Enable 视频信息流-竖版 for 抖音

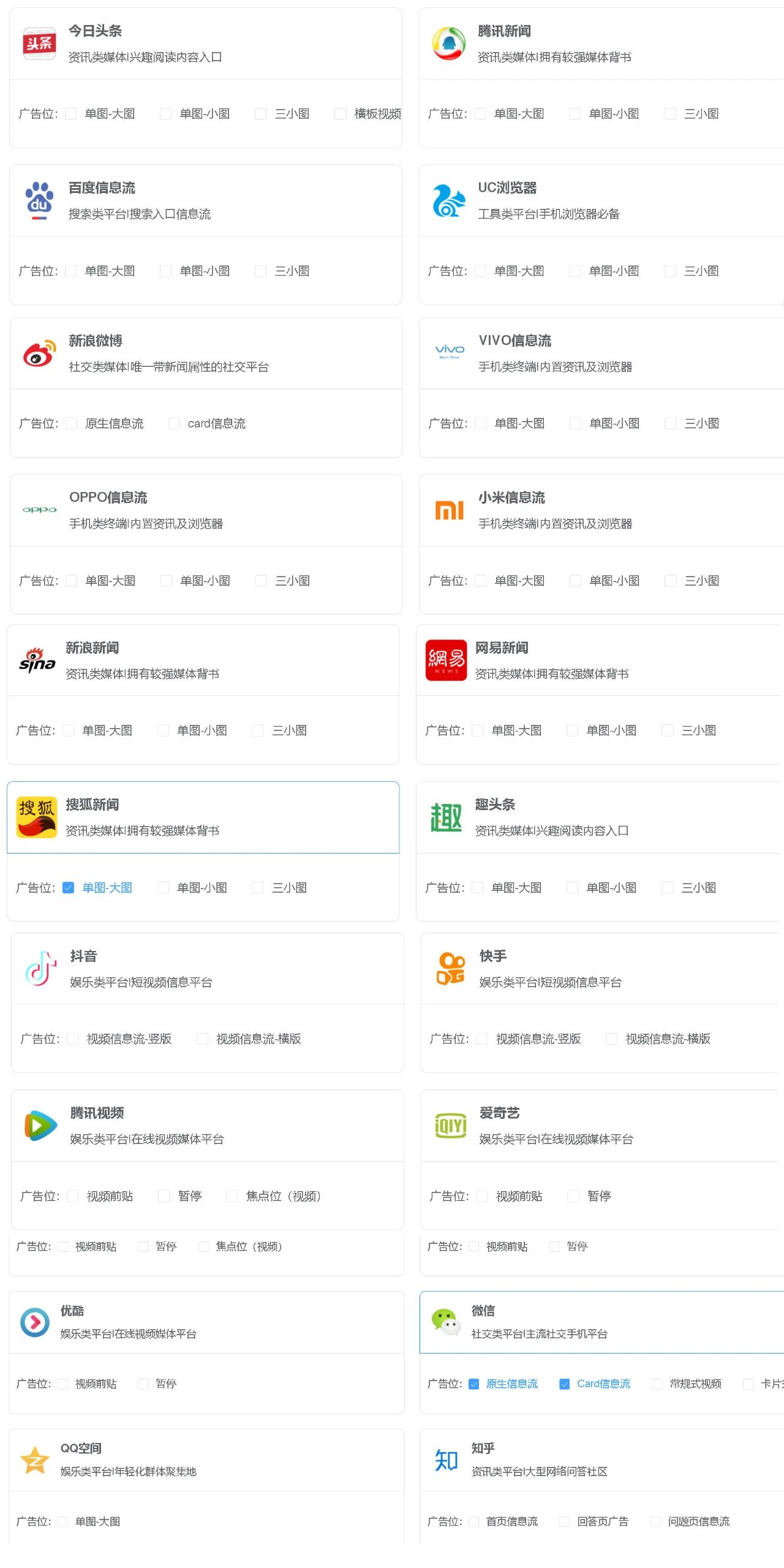click(72, 1039)
